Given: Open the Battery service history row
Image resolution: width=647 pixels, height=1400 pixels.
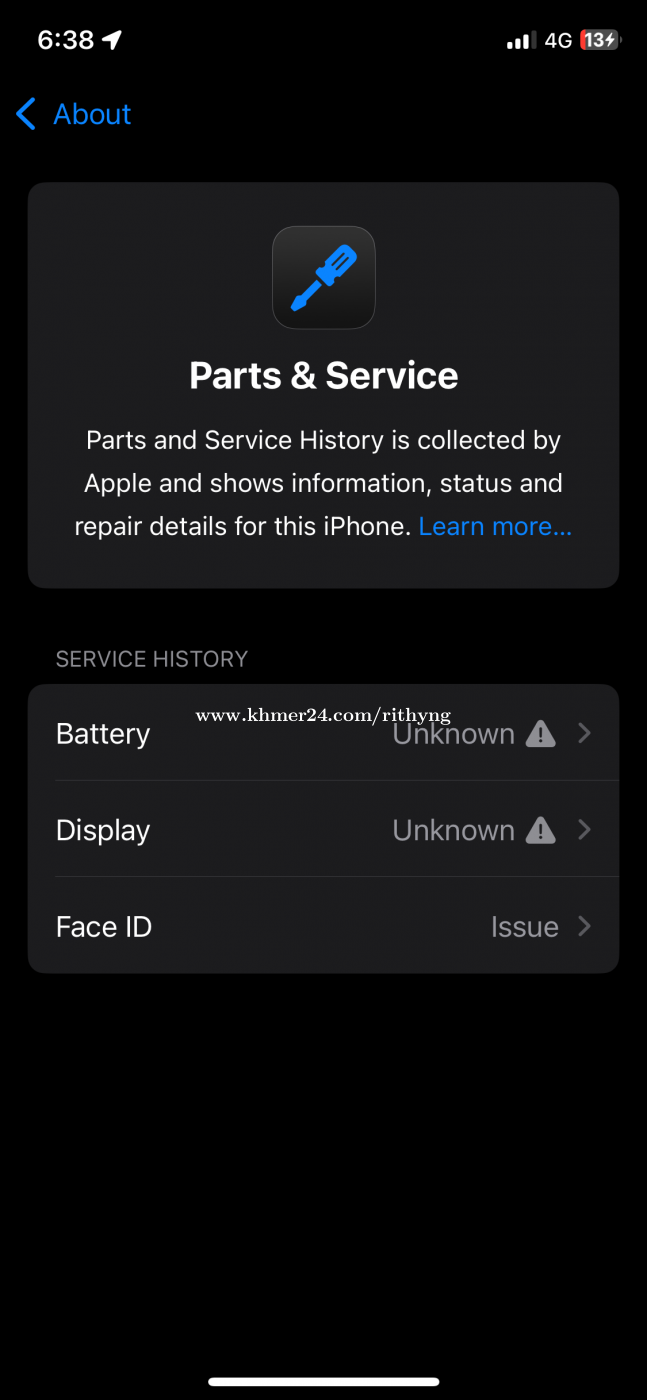Looking at the screenshot, I should click(x=323, y=733).
